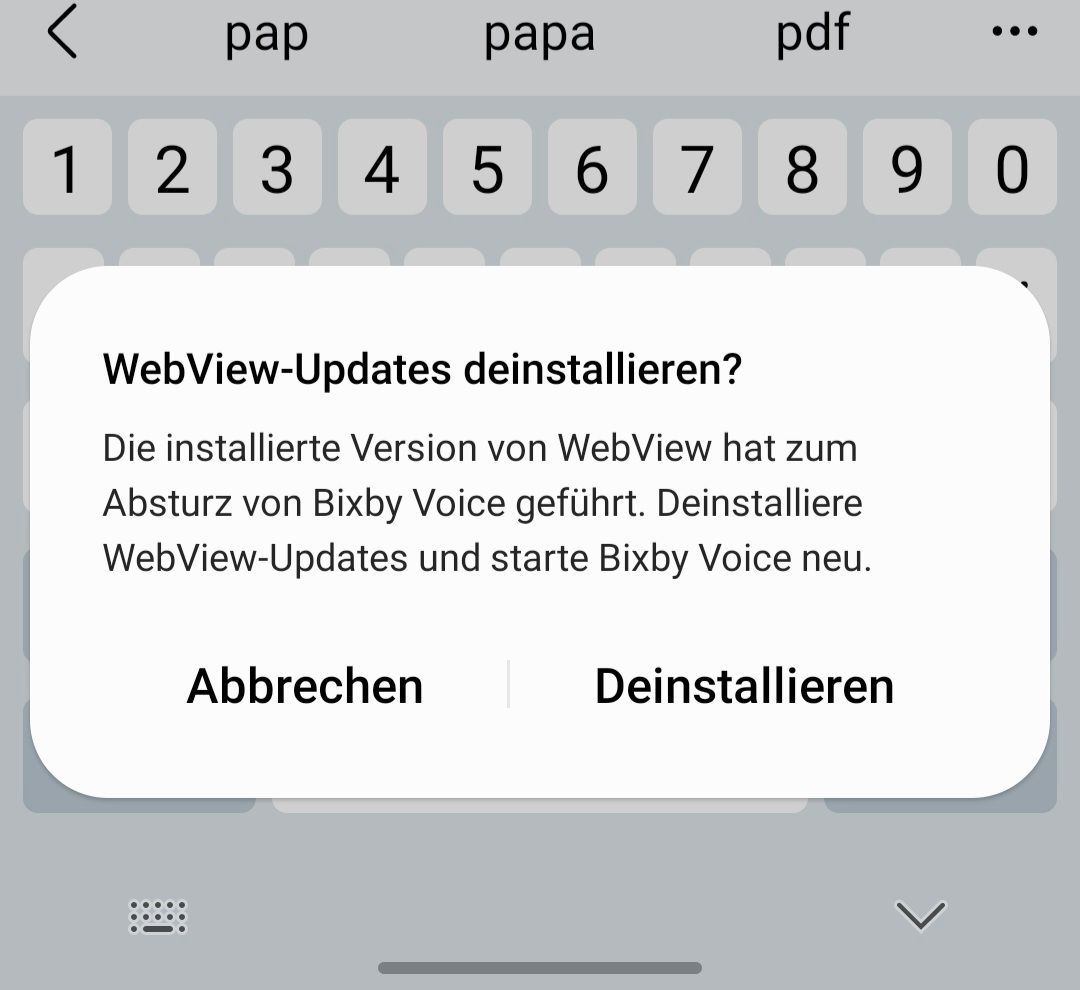The image size is (1080, 990).
Task: Open the keyboard switcher icon
Action: point(158,916)
